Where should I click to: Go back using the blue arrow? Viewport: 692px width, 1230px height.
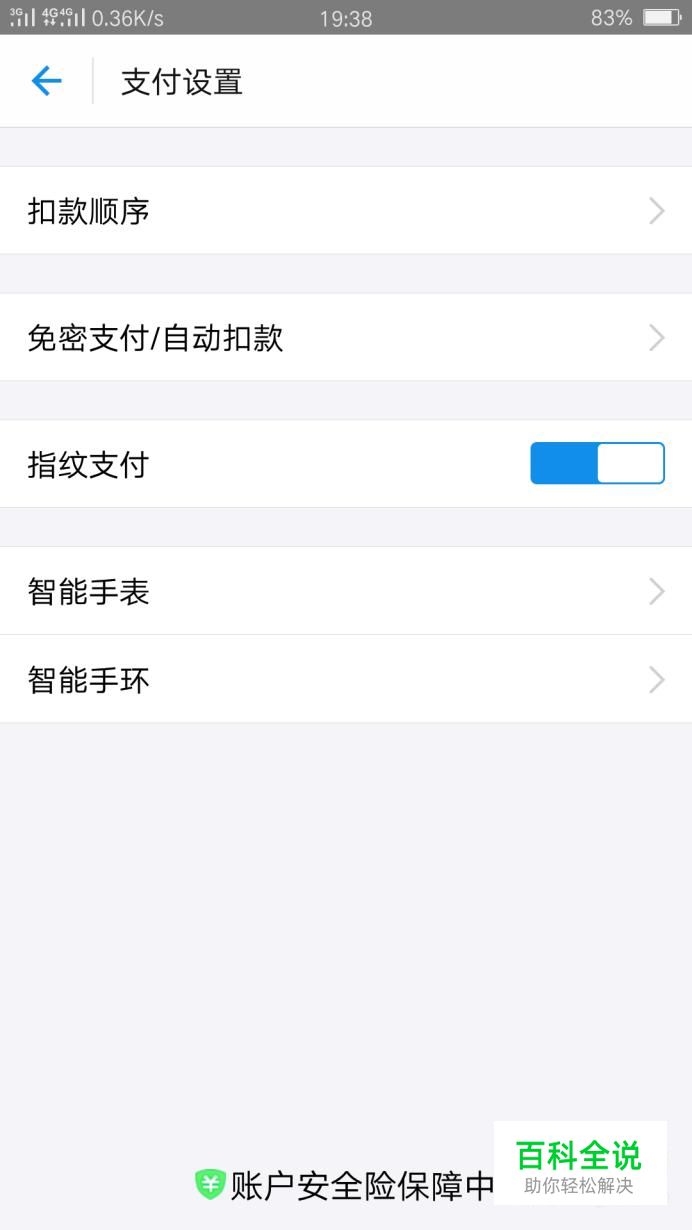coord(47,81)
